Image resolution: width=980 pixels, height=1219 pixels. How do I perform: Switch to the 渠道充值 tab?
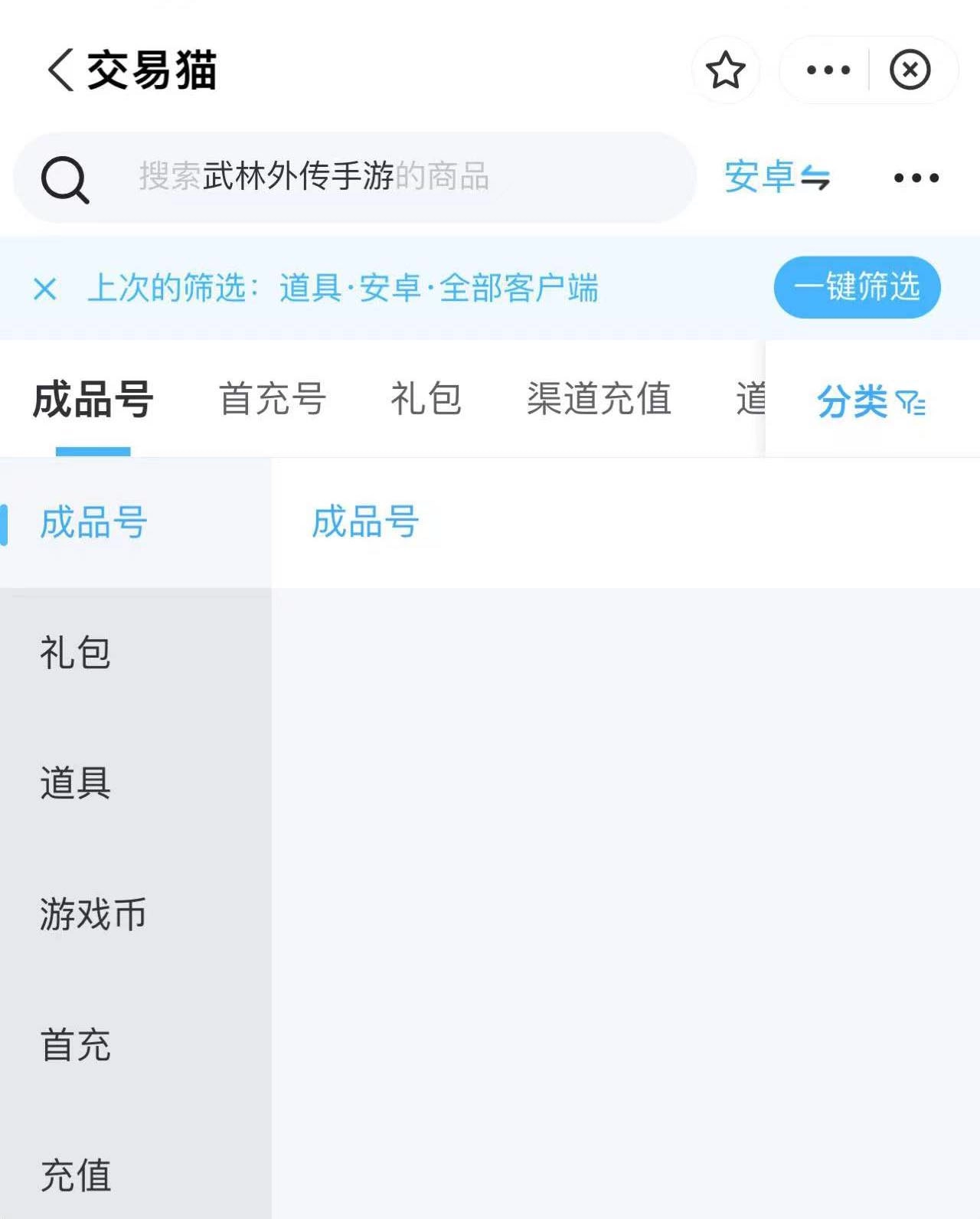[599, 399]
